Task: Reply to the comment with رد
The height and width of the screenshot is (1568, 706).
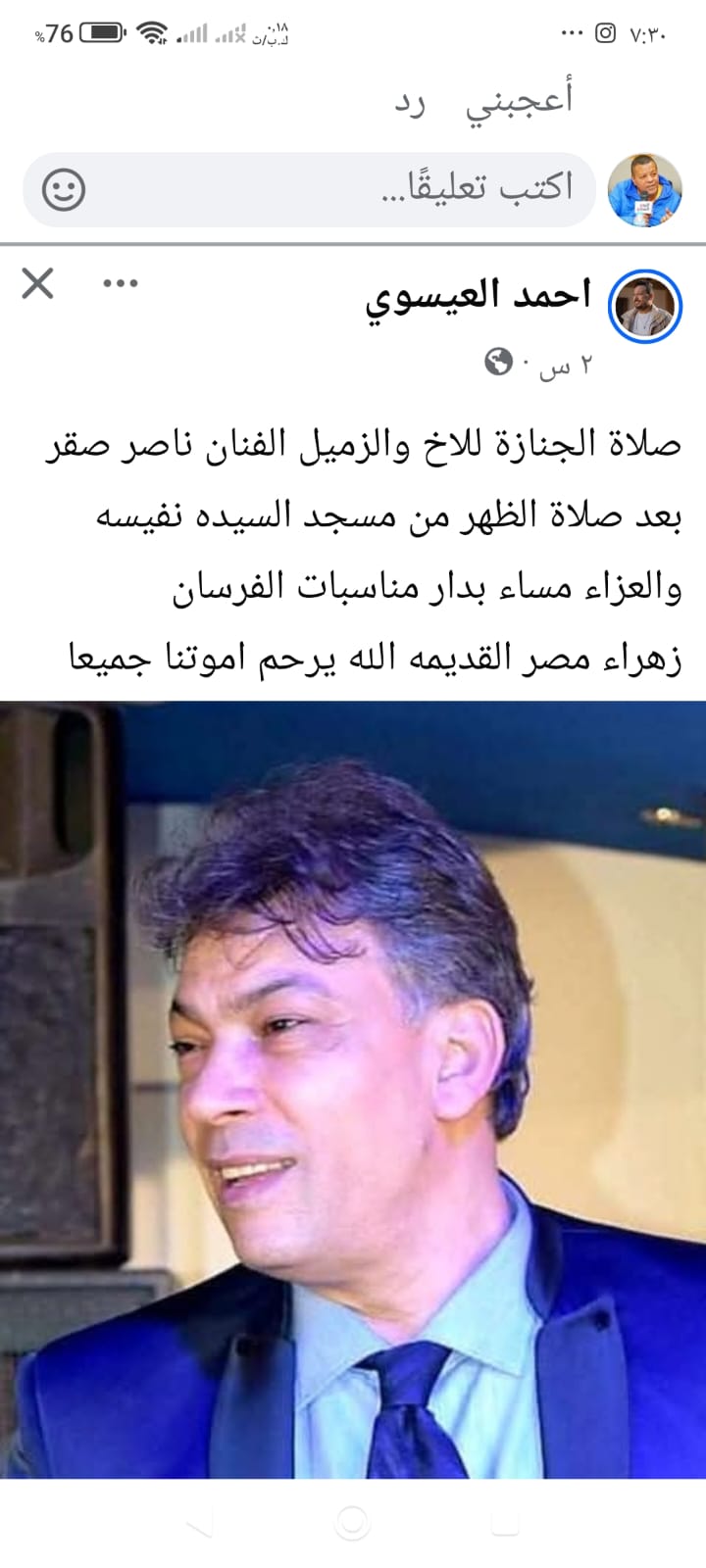Action: tap(410, 102)
